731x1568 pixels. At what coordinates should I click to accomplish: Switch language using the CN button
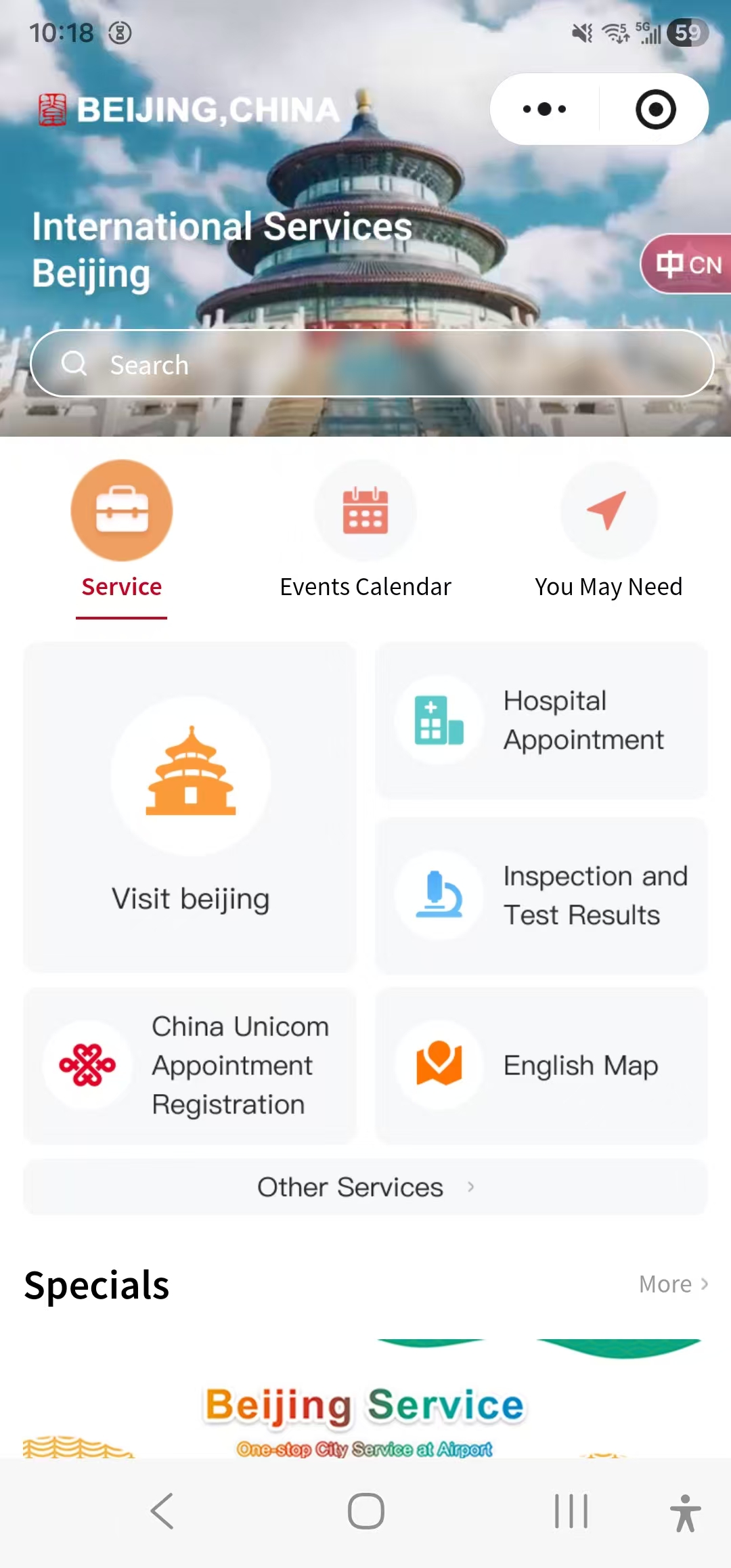tap(688, 264)
